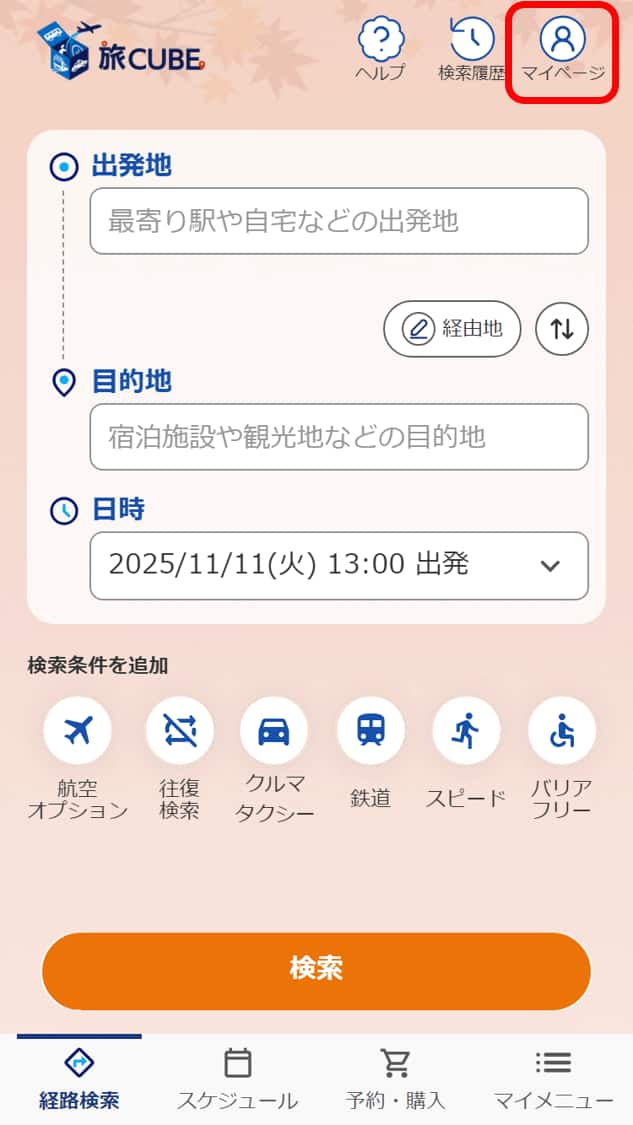Switch to the 経路検索 tab
The height and width of the screenshot is (1125, 633).
click(79, 1080)
